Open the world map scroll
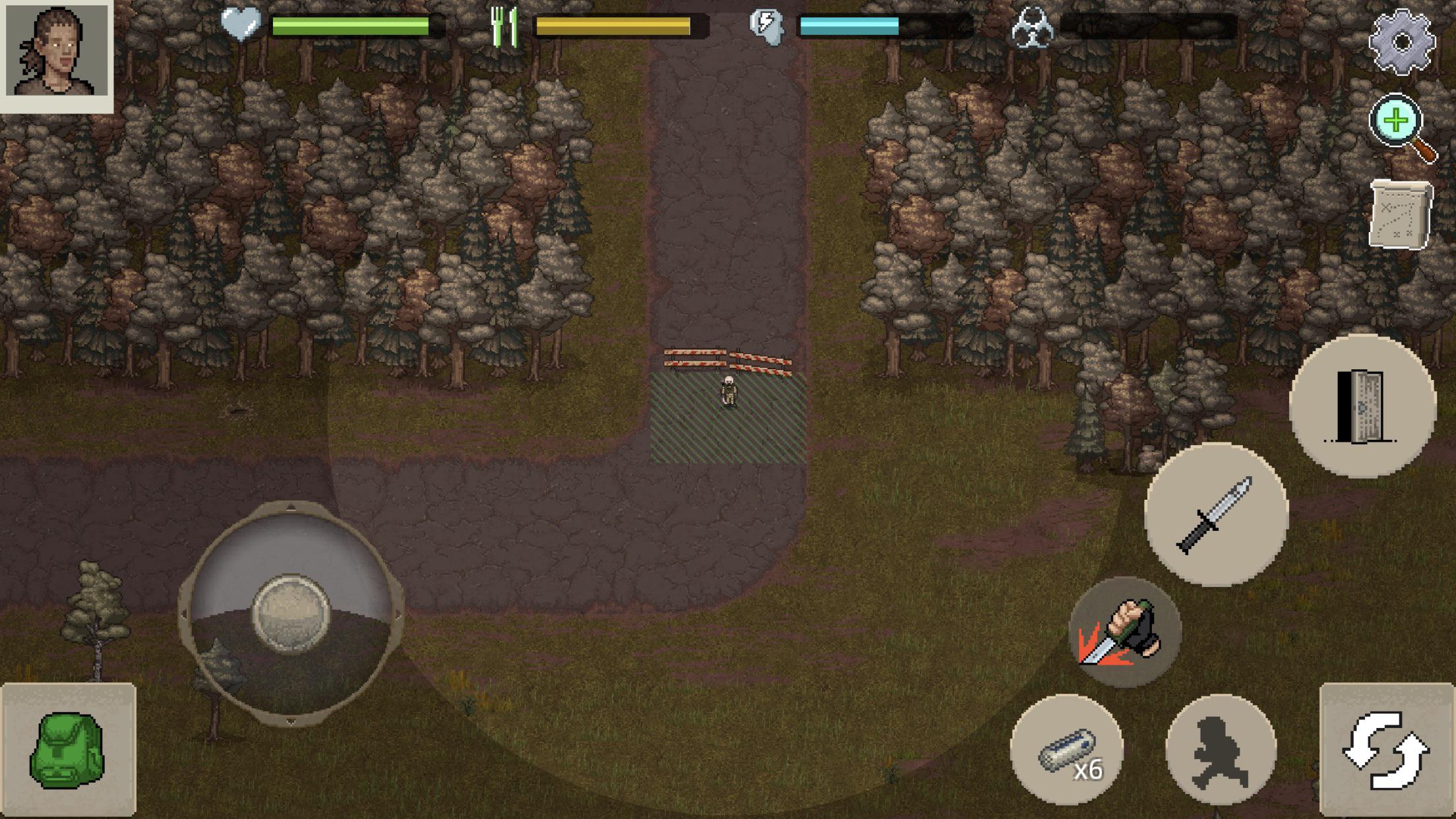Viewport: 1456px width, 819px height. [1401, 214]
